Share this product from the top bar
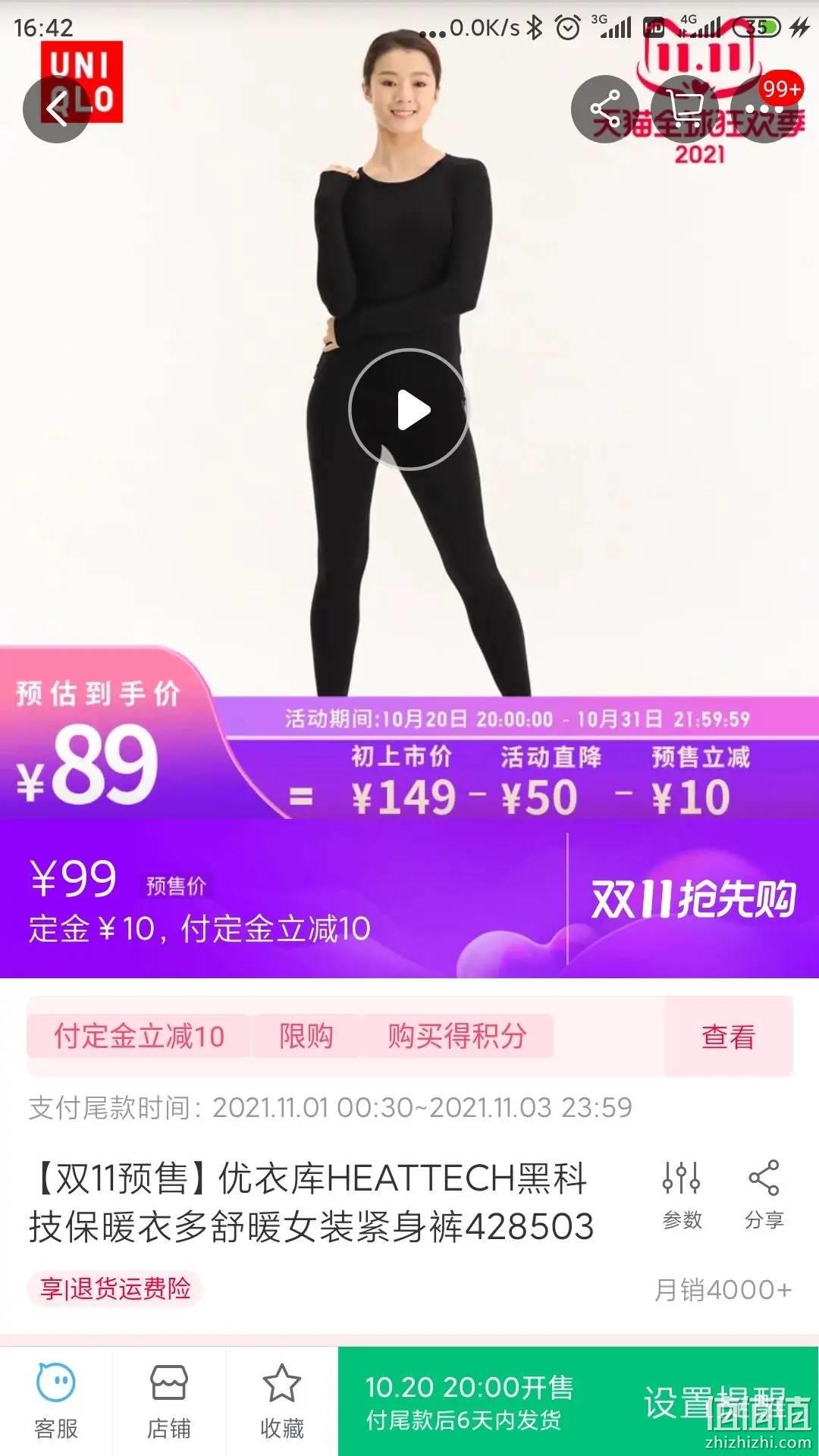The image size is (819, 1456). pyautogui.click(x=604, y=109)
